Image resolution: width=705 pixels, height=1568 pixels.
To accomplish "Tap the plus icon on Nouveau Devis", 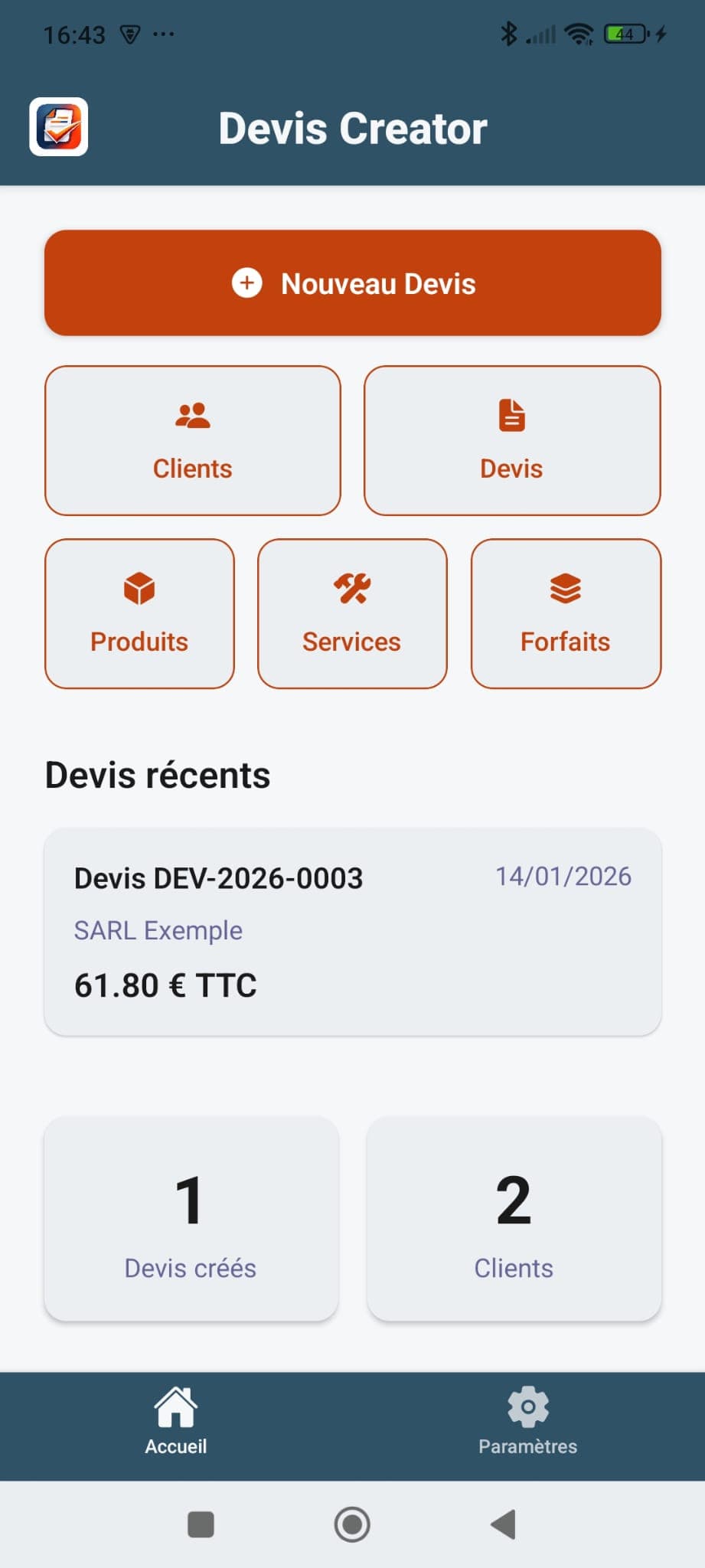I will pos(246,283).
